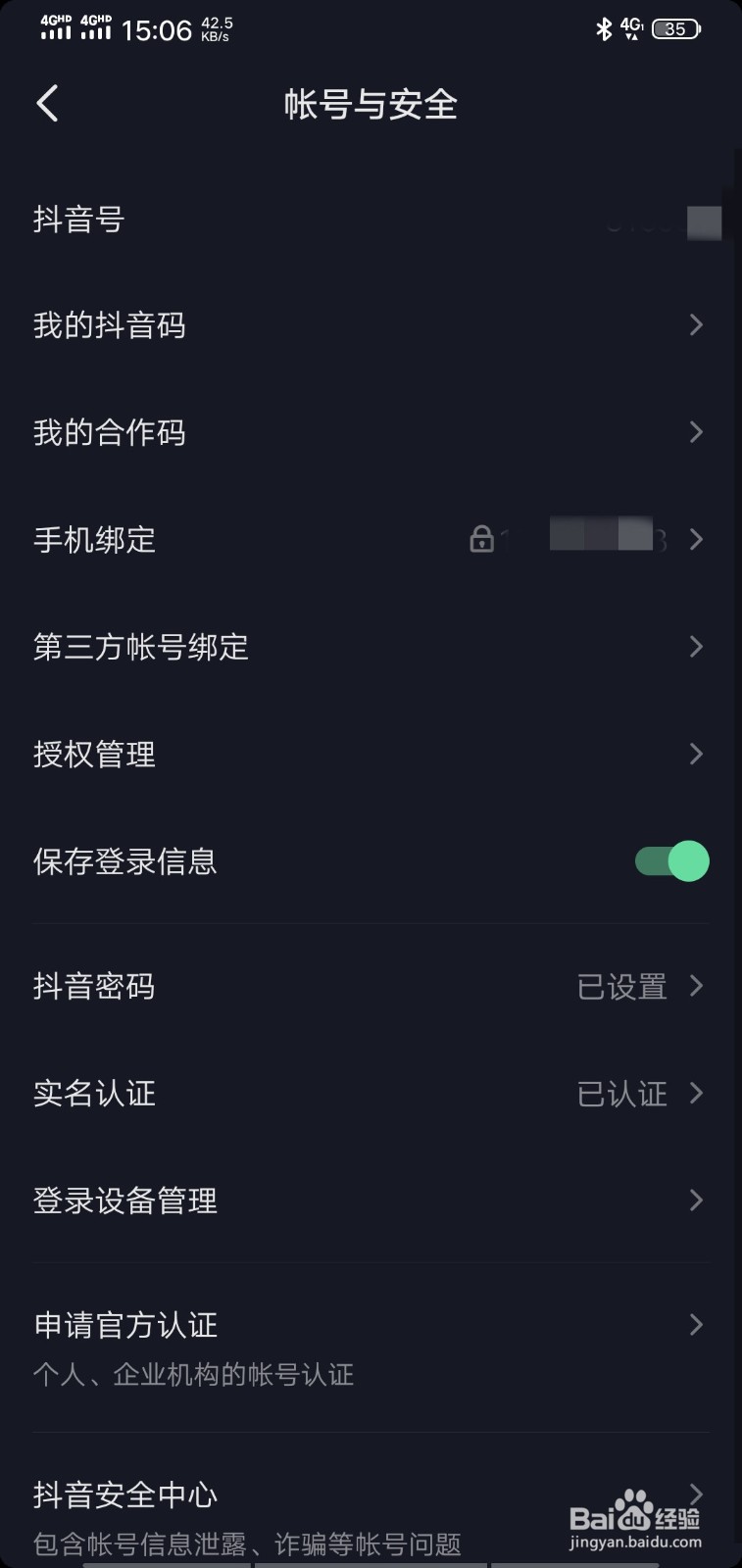Viewport: 742px width, 1568px height.
Task: Open 第三方帐号绑定
Action: tap(371, 647)
